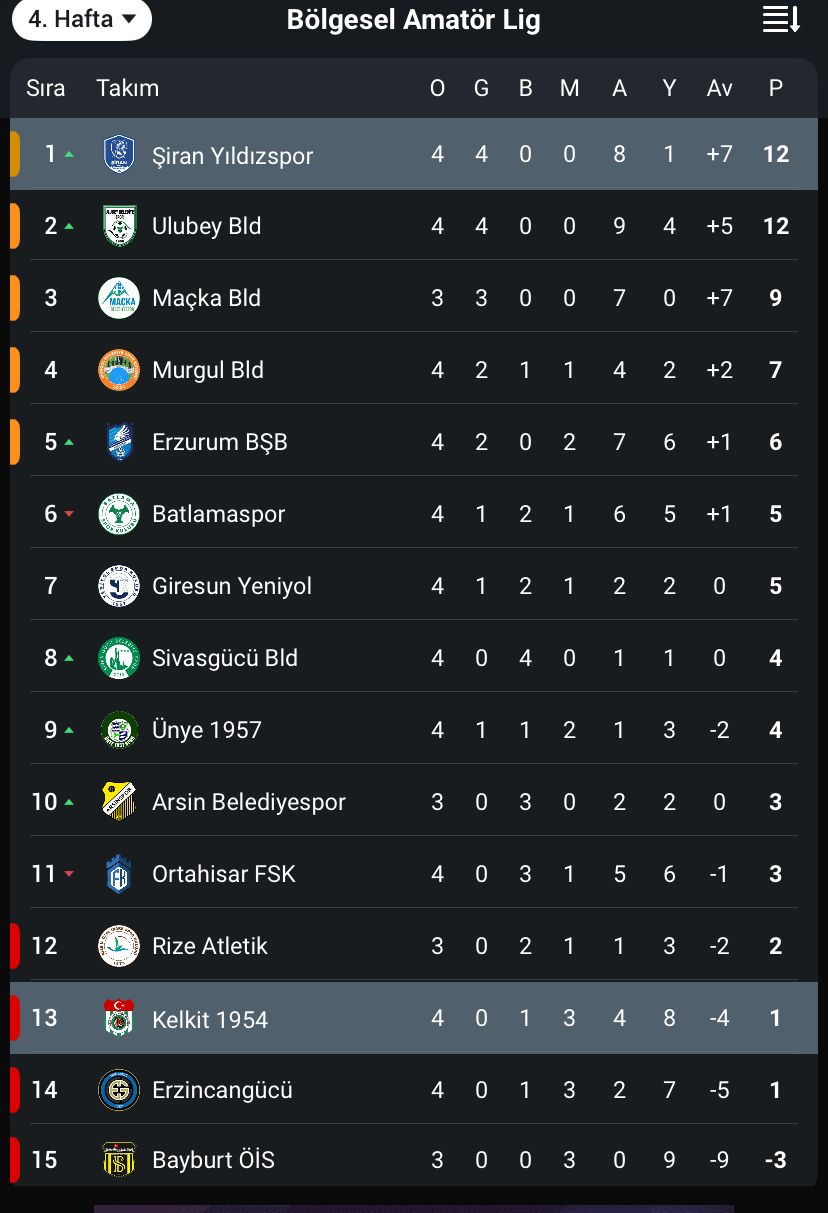Open the 4. Hafta week dropdown
Screen dimensions: 828x1213
pyautogui.click(x=82, y=20)
